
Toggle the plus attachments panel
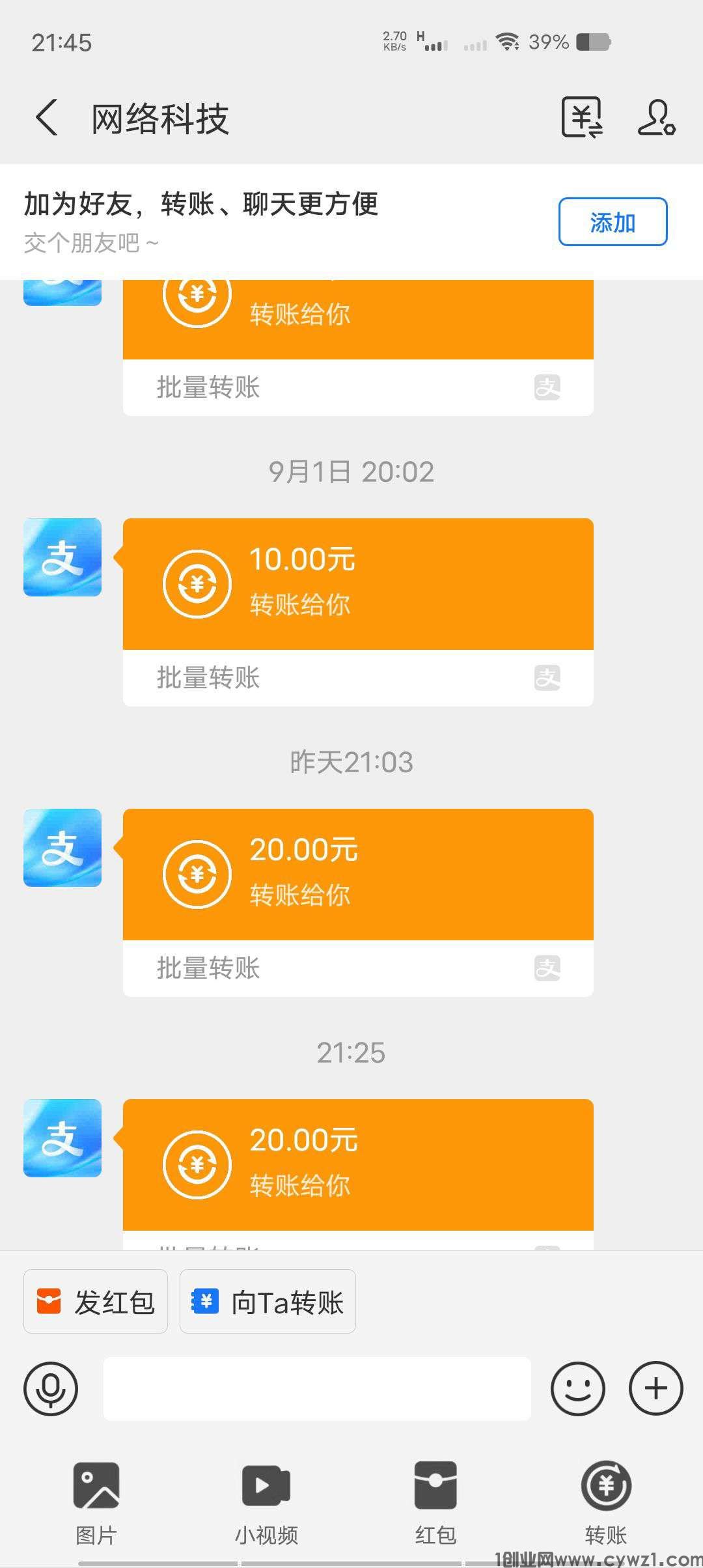click(x=655, y=1389)
